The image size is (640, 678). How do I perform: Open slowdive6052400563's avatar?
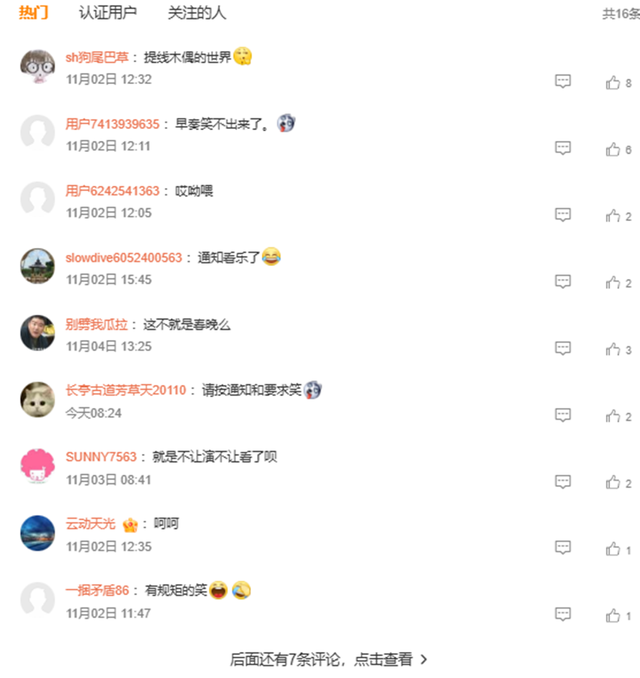click(38, 266)
